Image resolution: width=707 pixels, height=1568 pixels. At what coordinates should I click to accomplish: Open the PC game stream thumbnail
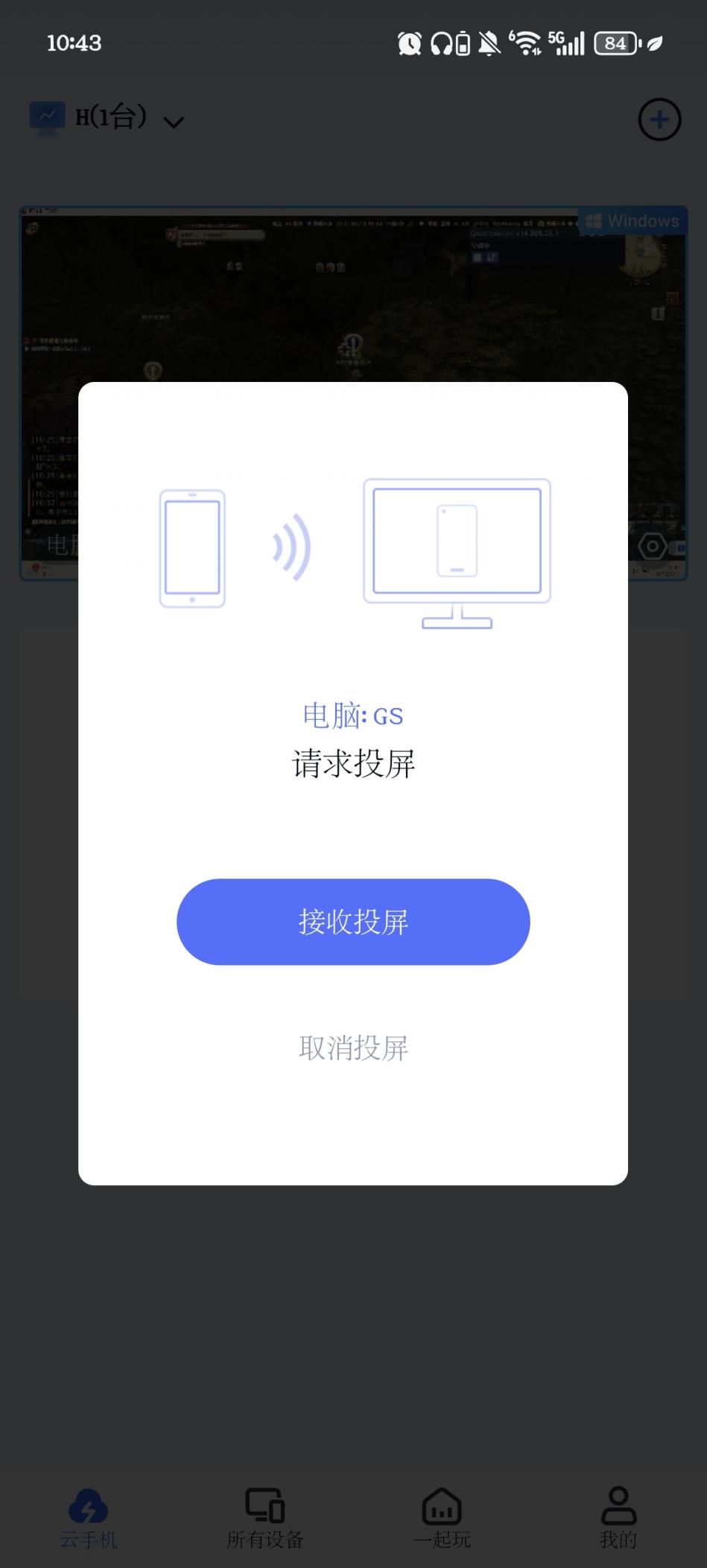[353, 298]
